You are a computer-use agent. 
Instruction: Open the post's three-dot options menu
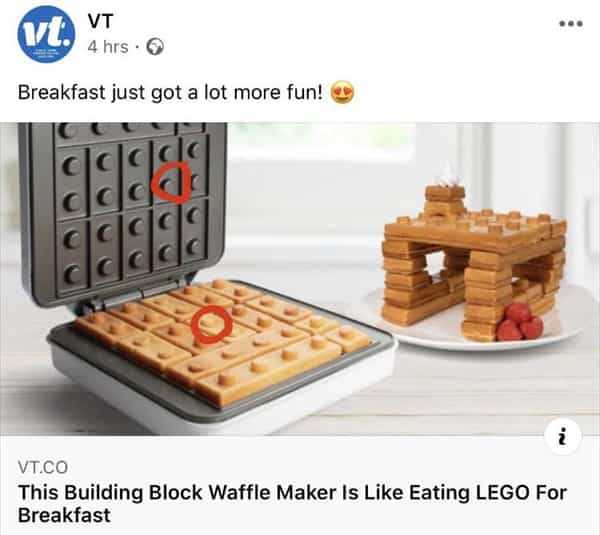tap(570, 23)
